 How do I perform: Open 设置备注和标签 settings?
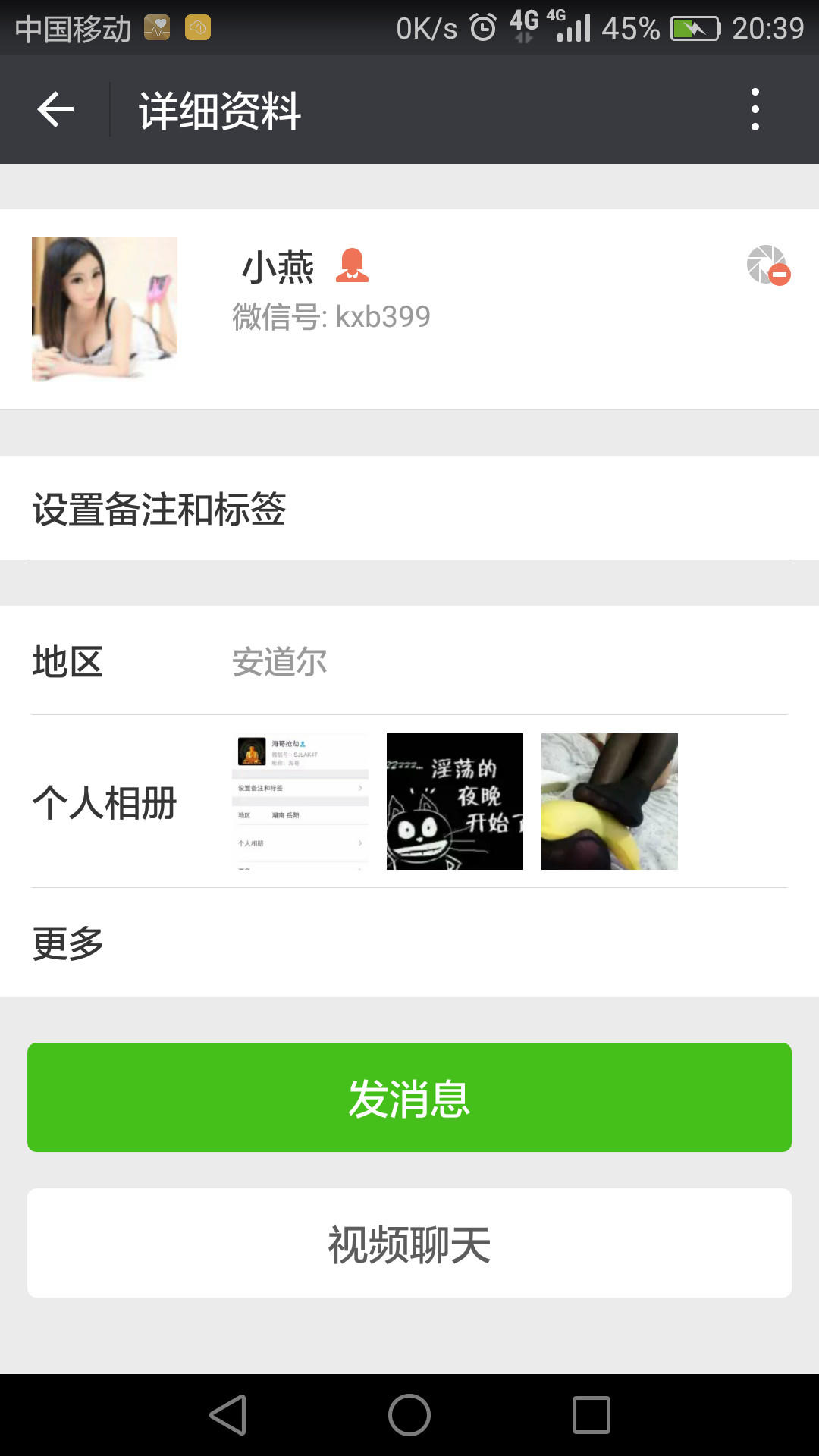coord(409,509)
